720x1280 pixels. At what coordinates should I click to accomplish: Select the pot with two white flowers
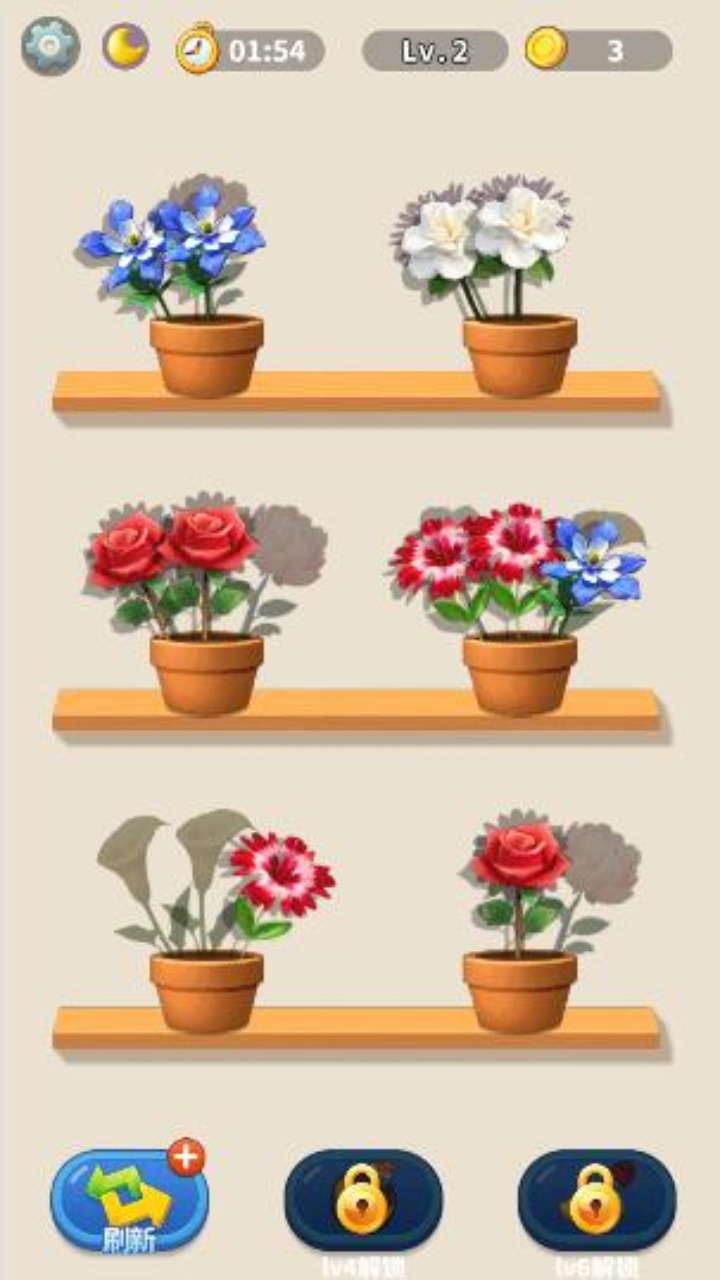500,290
